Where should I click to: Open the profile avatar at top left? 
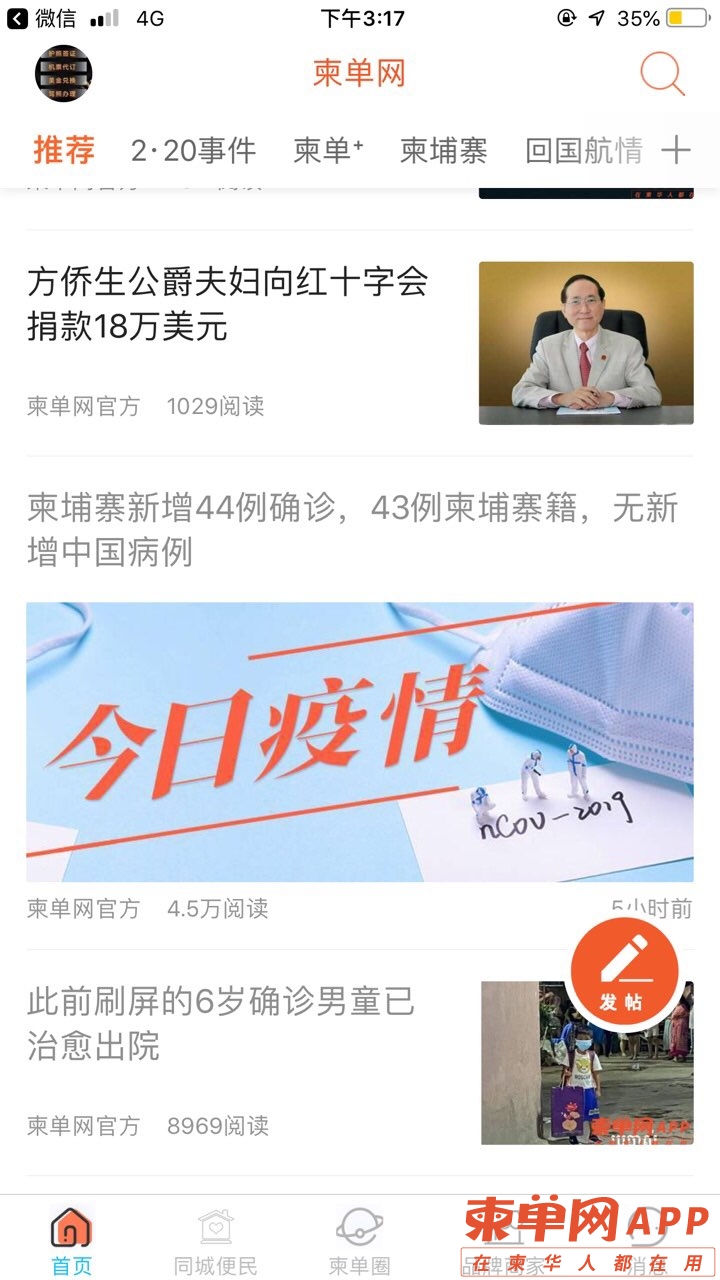coord(63,73)
